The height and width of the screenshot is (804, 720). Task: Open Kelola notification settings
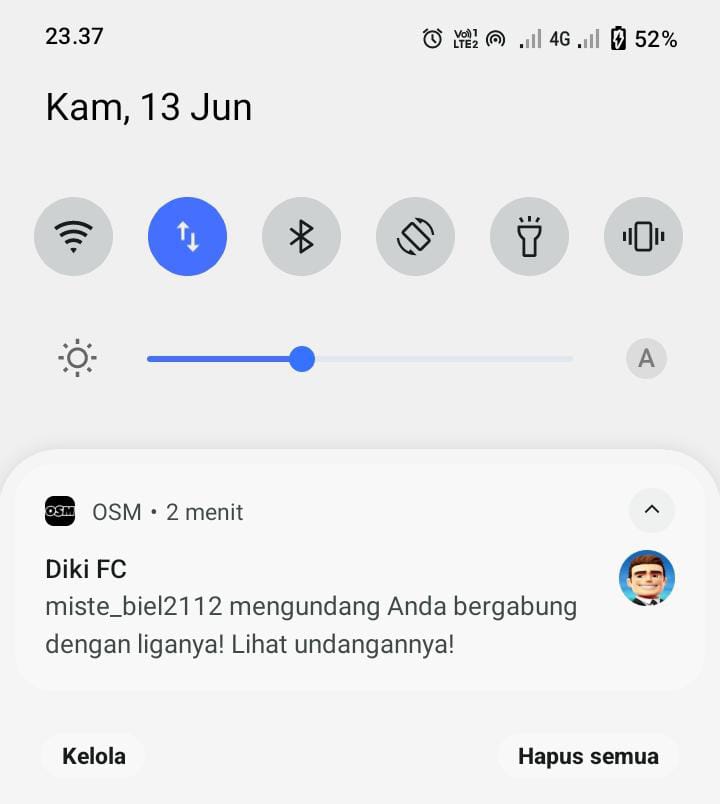click(x=94, y=756)
